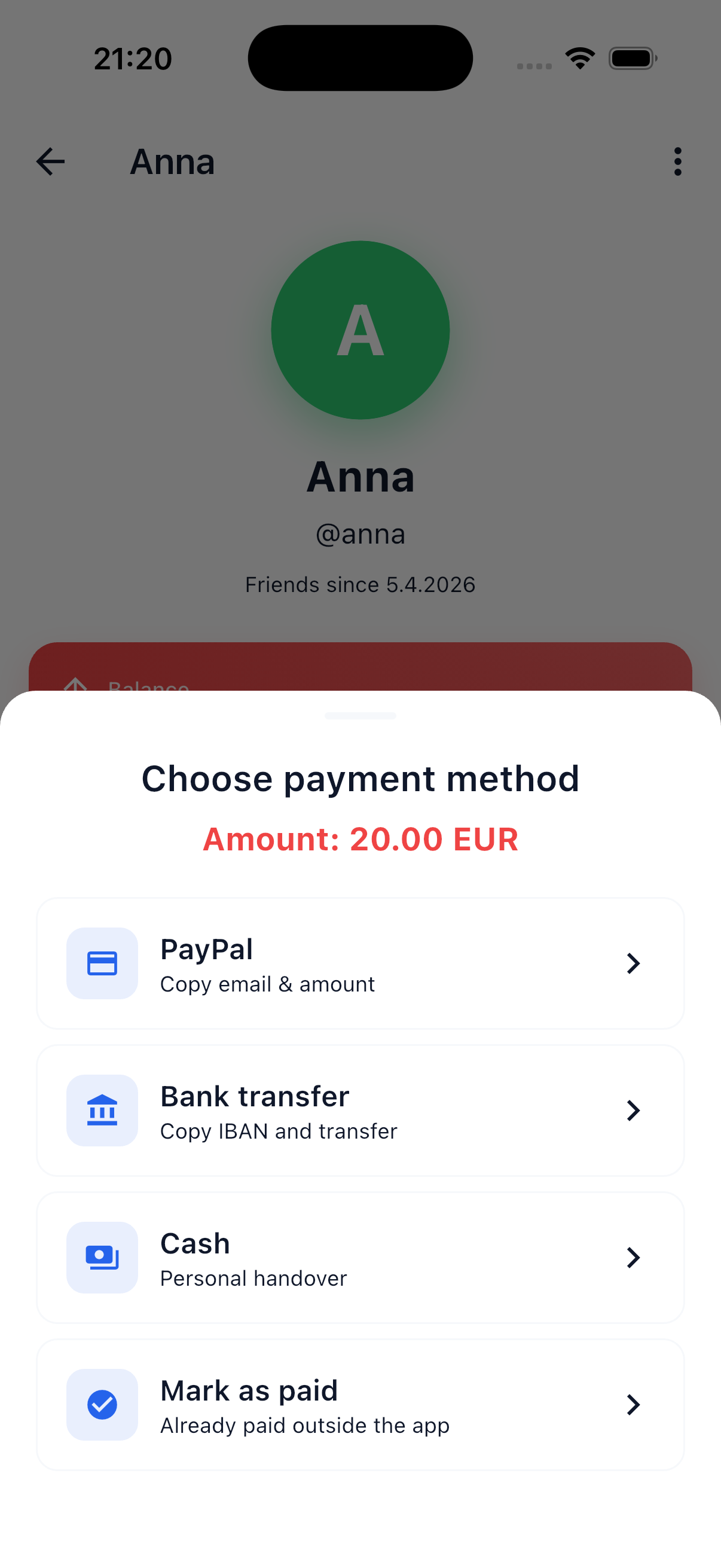Go back with the arrow icon
Viewport: 721px width, 1568px height.
click(x=50, y=162)
